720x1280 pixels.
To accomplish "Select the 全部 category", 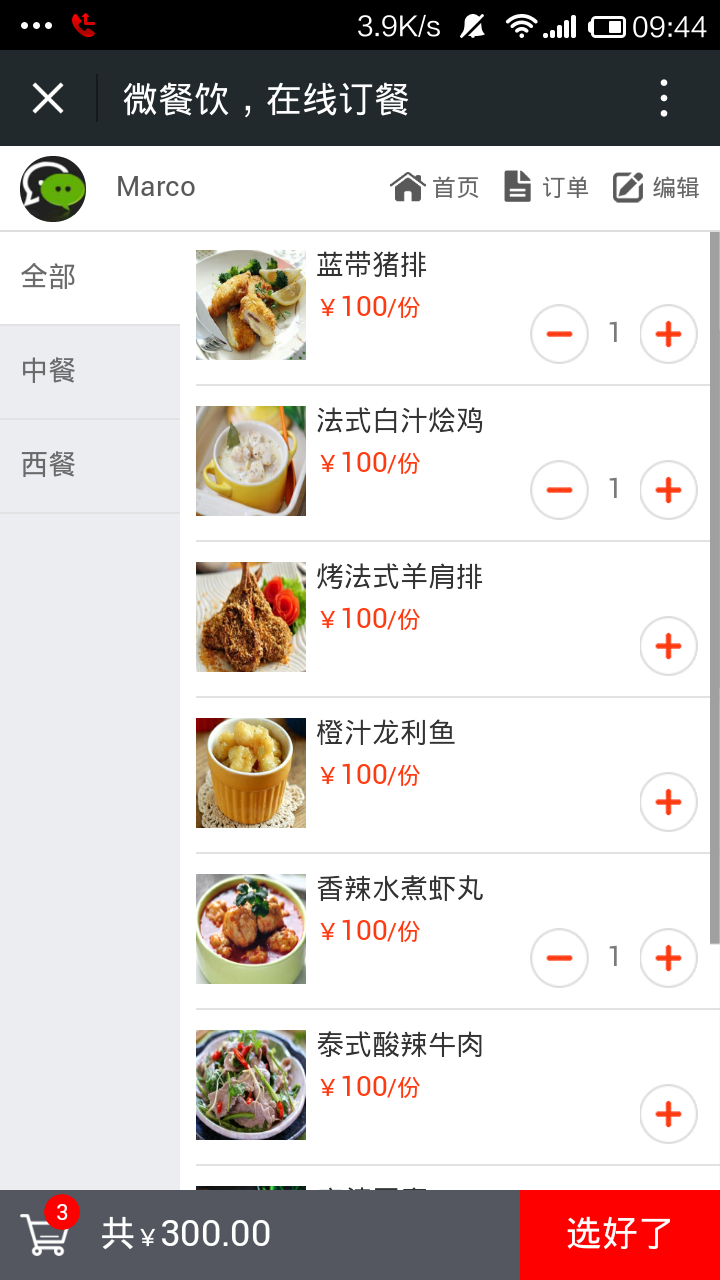I will (90, 278).
